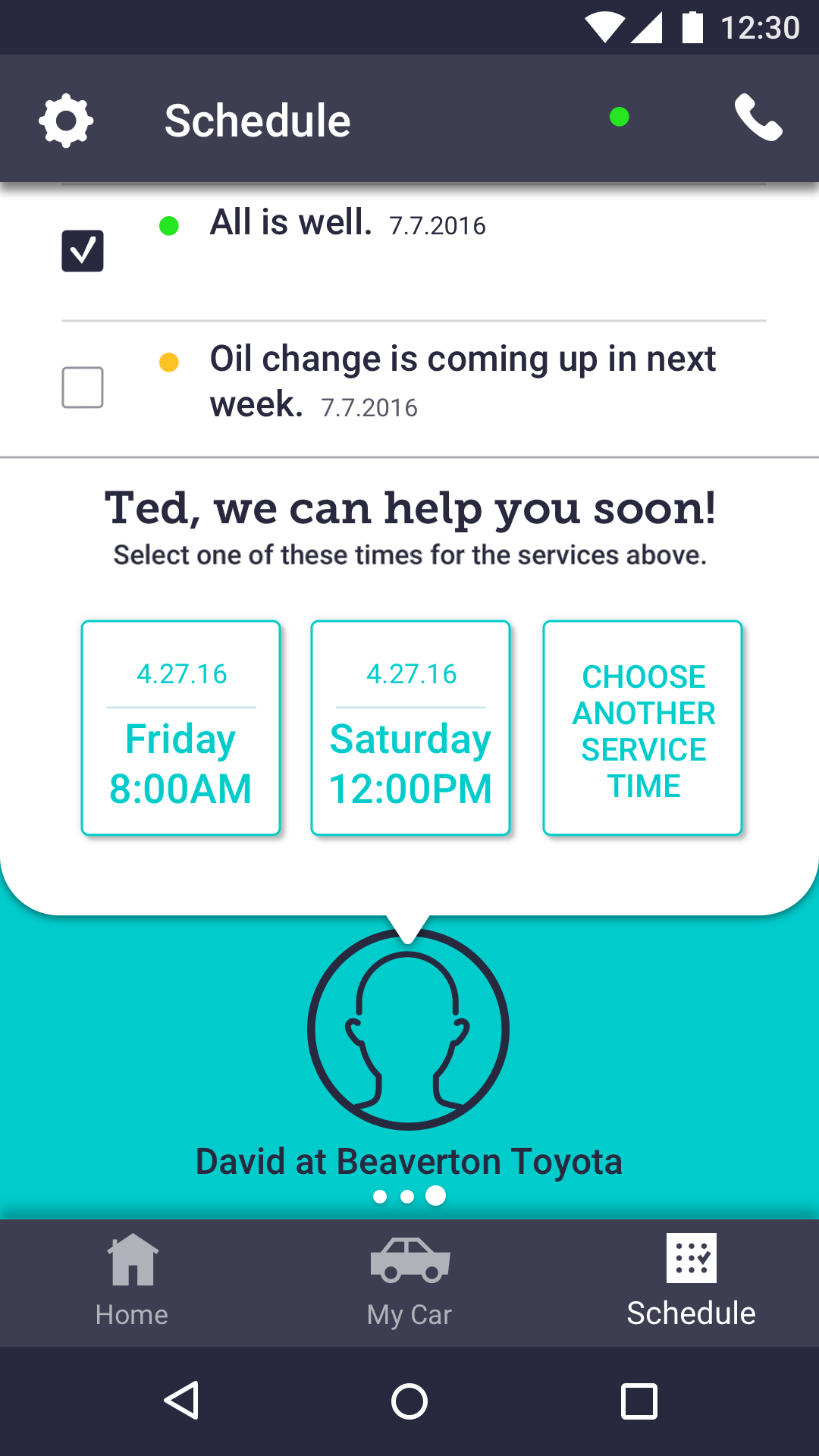This screenshot has width=819, height=1456.
Task: Check the oil change reminder checkbox
Action: click(x=83, y=388)
